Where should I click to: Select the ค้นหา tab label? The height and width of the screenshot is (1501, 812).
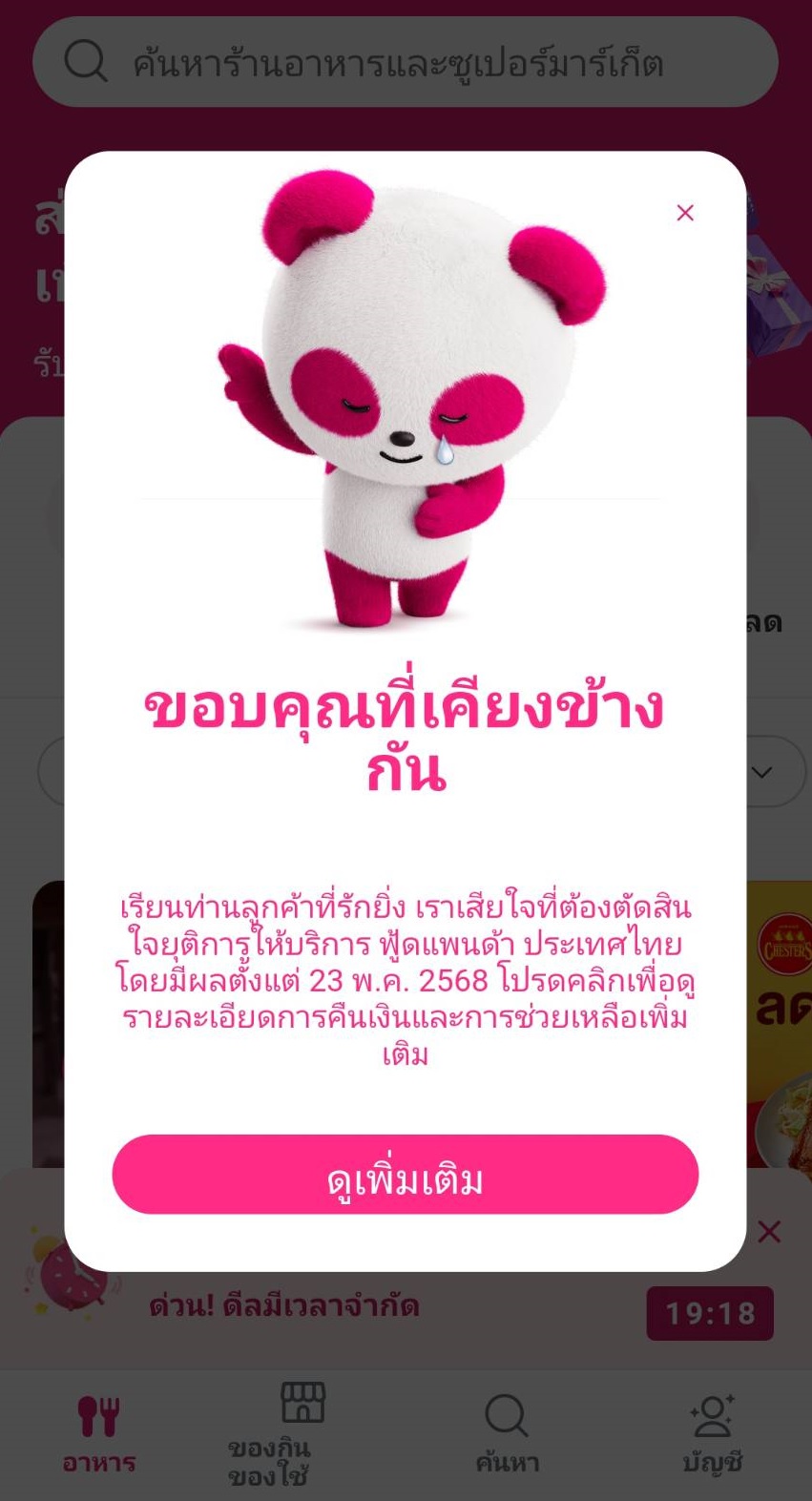click(x=506, y=1462)
